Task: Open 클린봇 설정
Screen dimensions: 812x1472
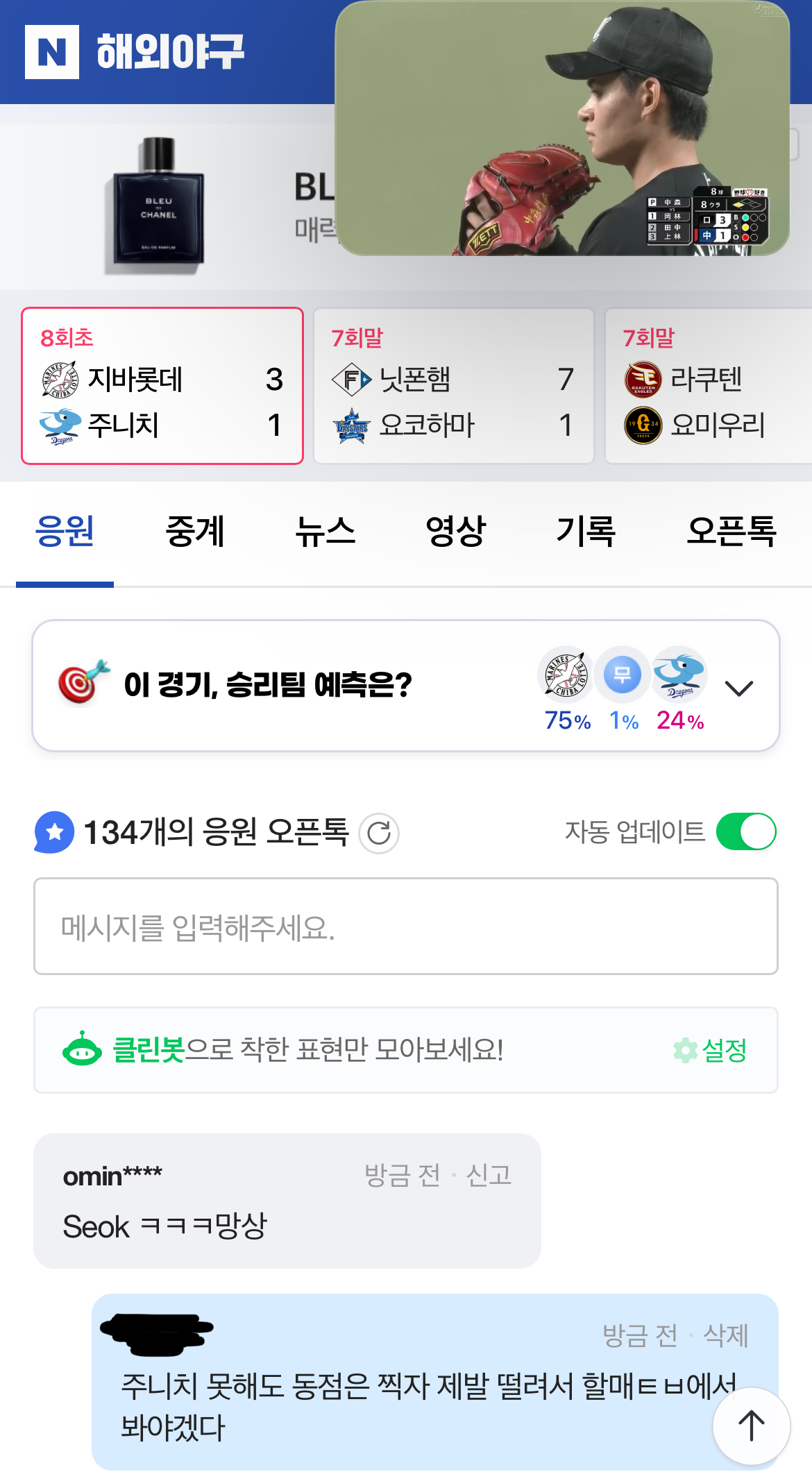Action: click(x=711, y=1050)
